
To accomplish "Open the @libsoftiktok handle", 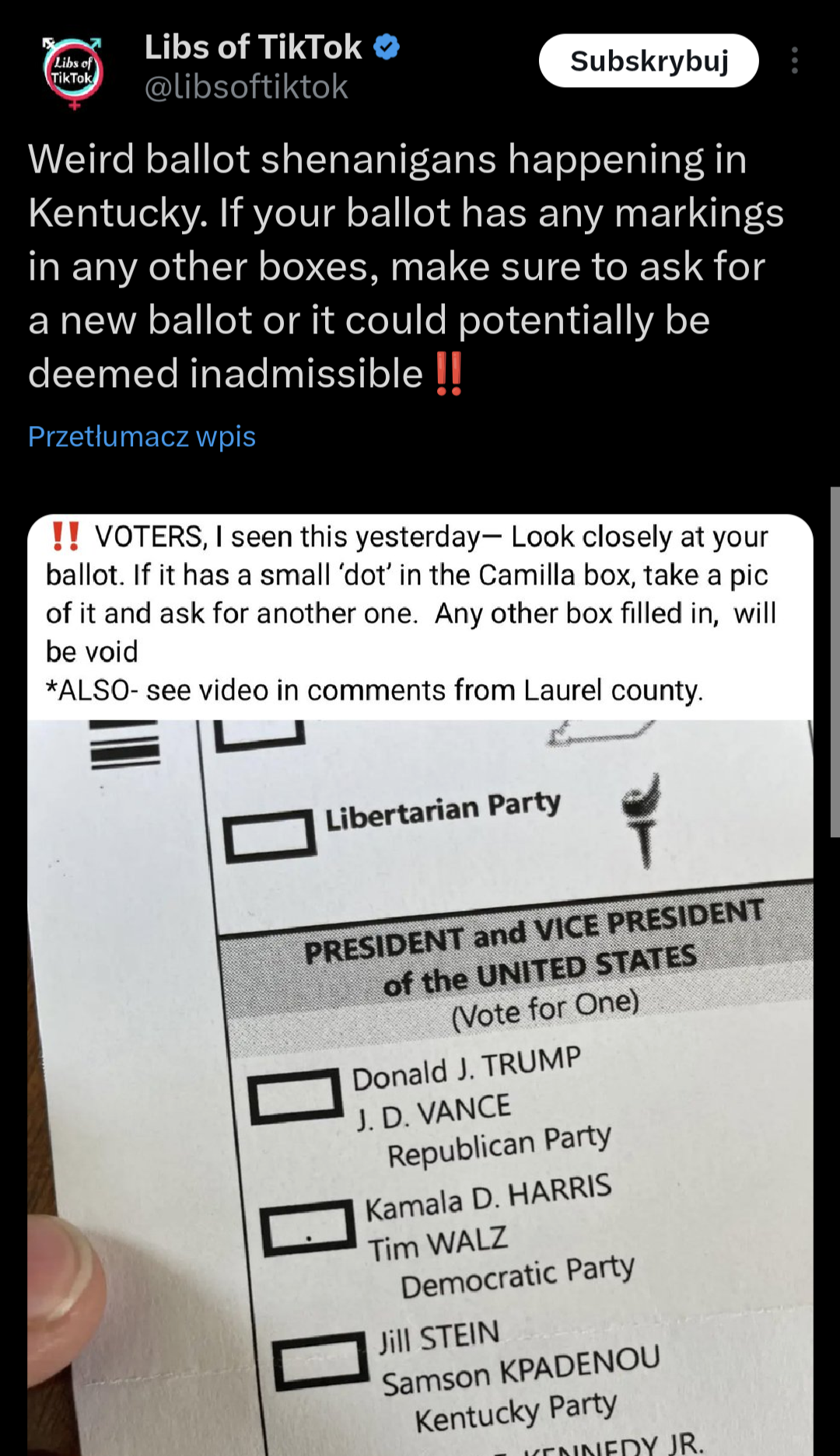I will (x=246, y=87).
